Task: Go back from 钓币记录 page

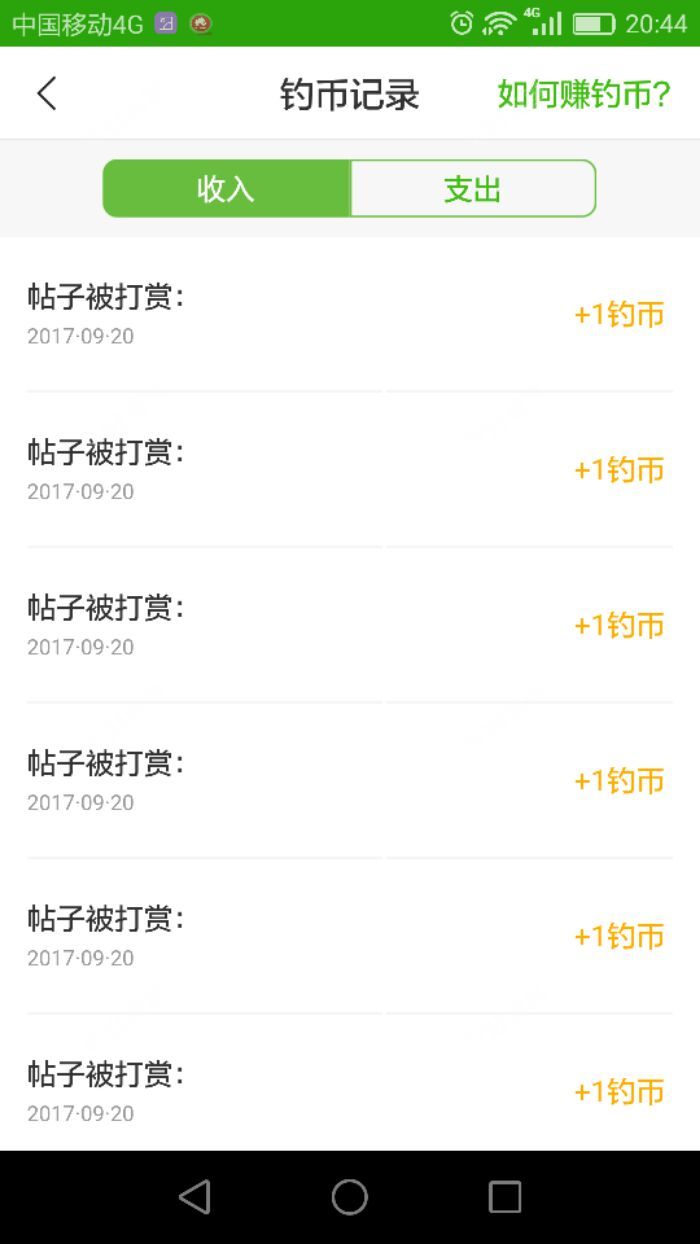Action: click(46, 94)
